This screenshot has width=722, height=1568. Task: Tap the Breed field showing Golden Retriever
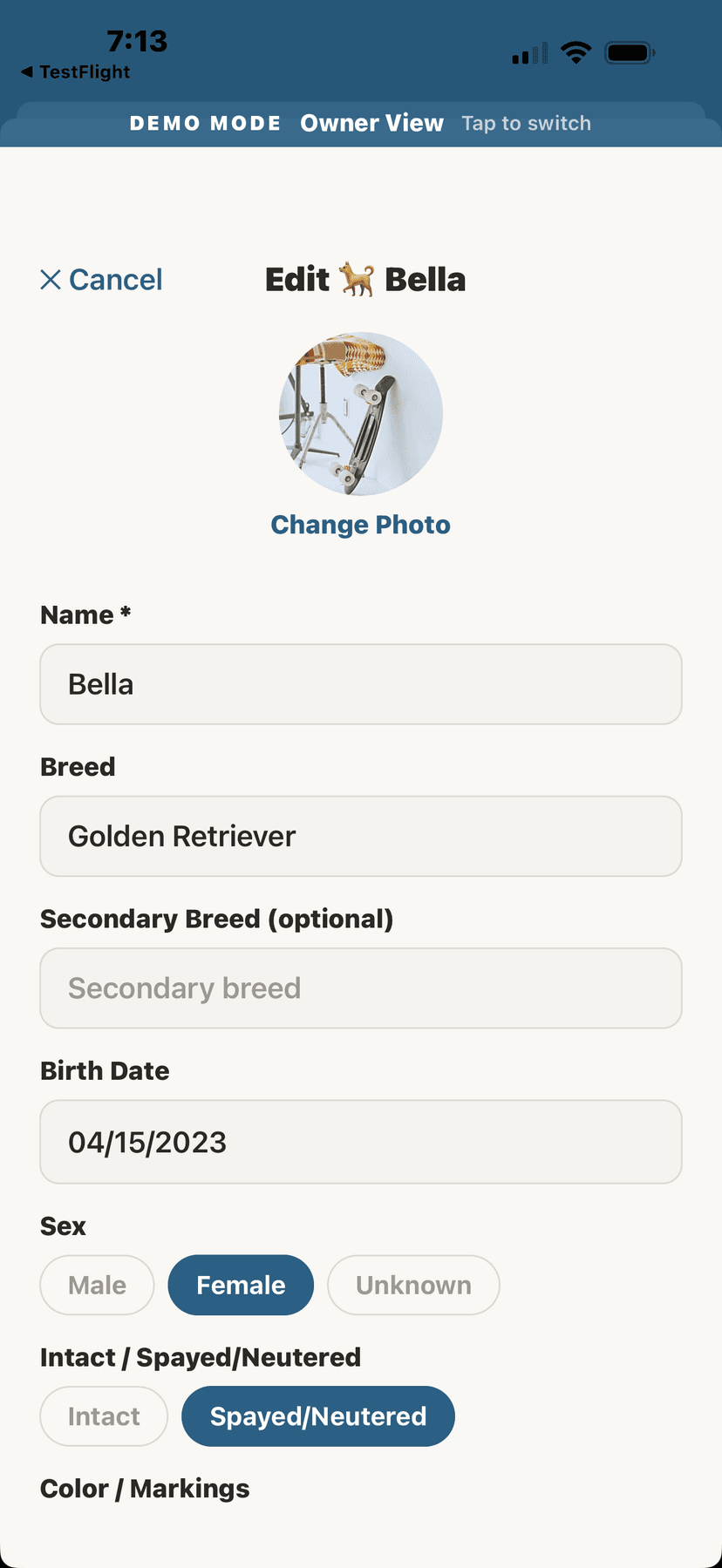click(360, 836)
